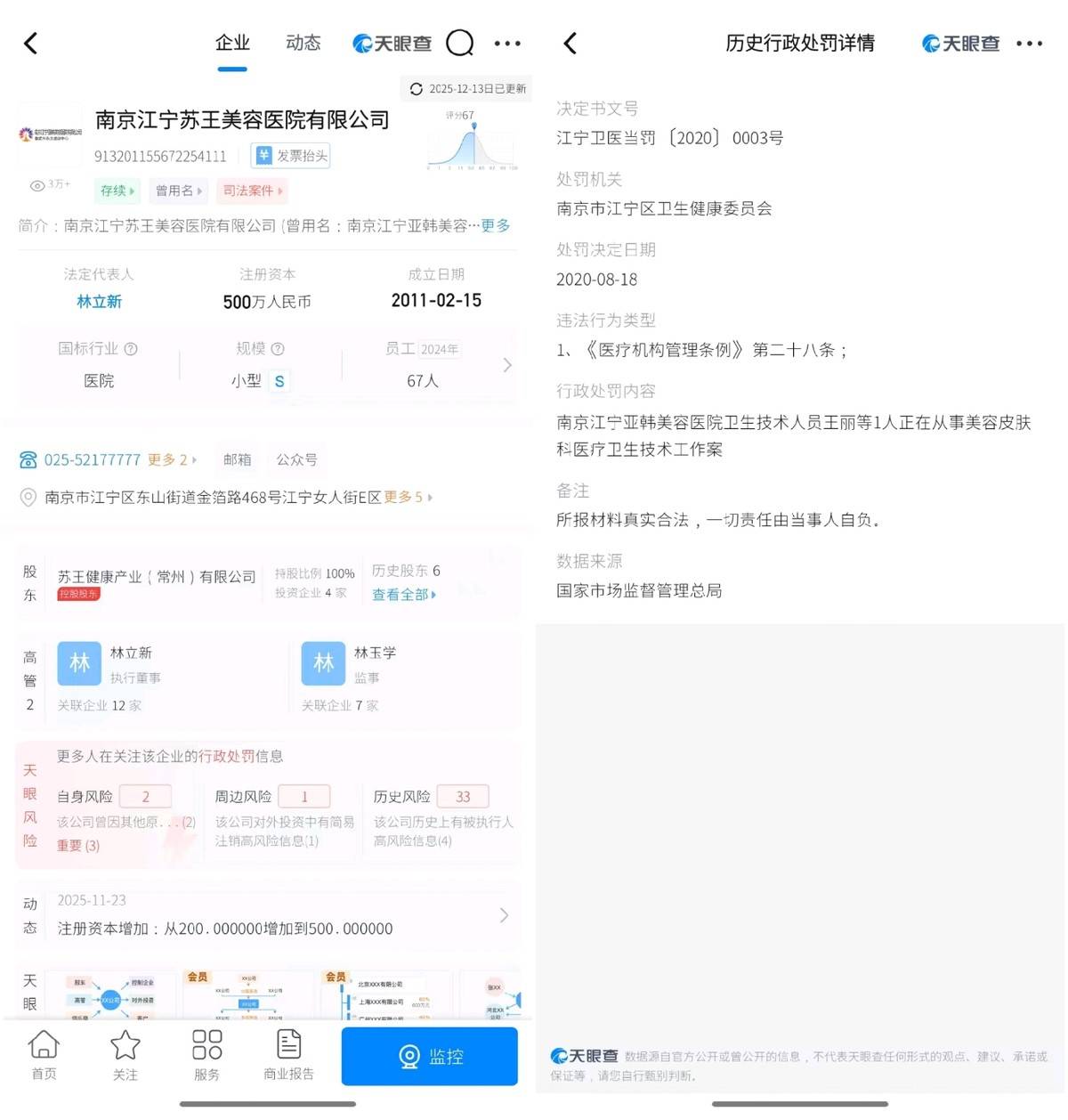Screen dimensions: 1068x1120
Task: Tap 查看全部 for historical shareholders
Action: [403, 595]
